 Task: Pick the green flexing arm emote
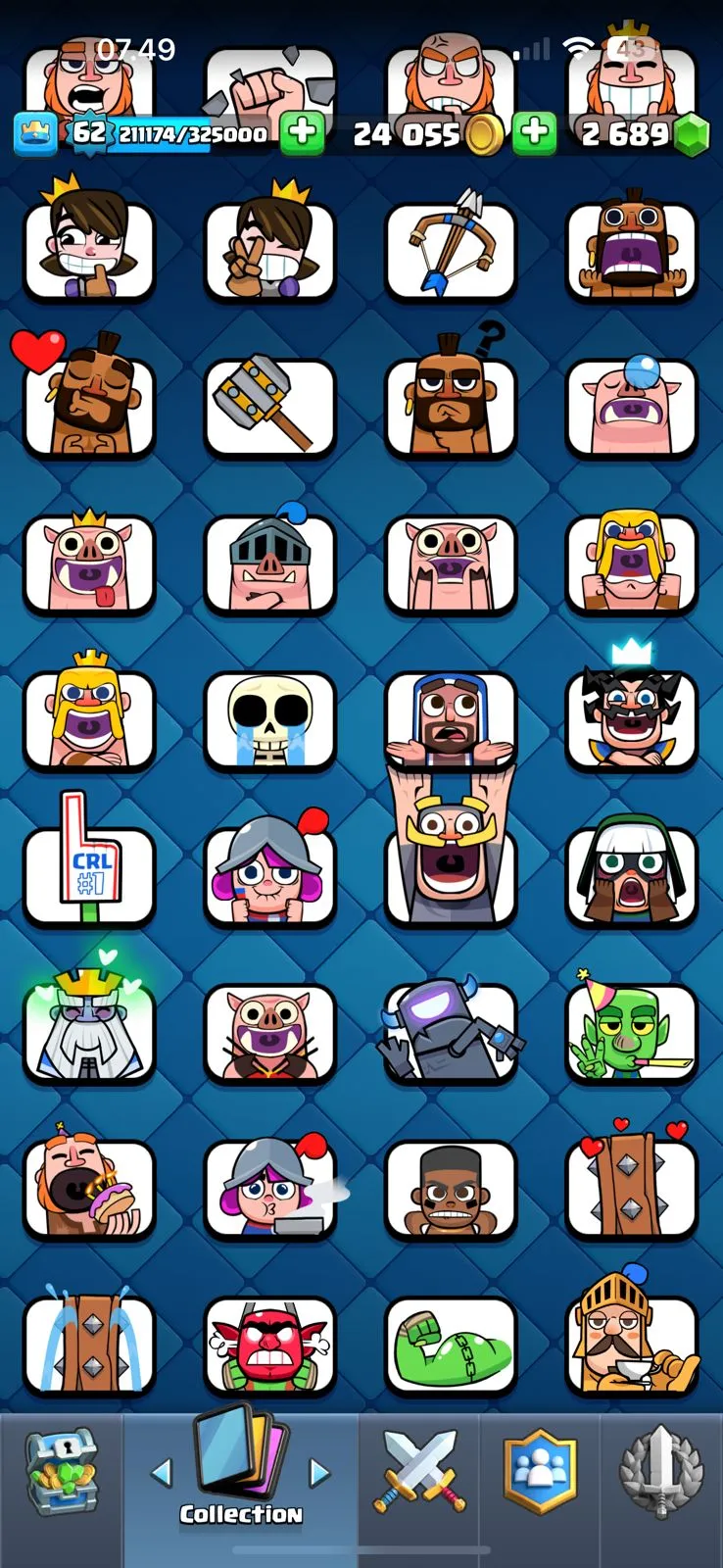point(451,1345)
